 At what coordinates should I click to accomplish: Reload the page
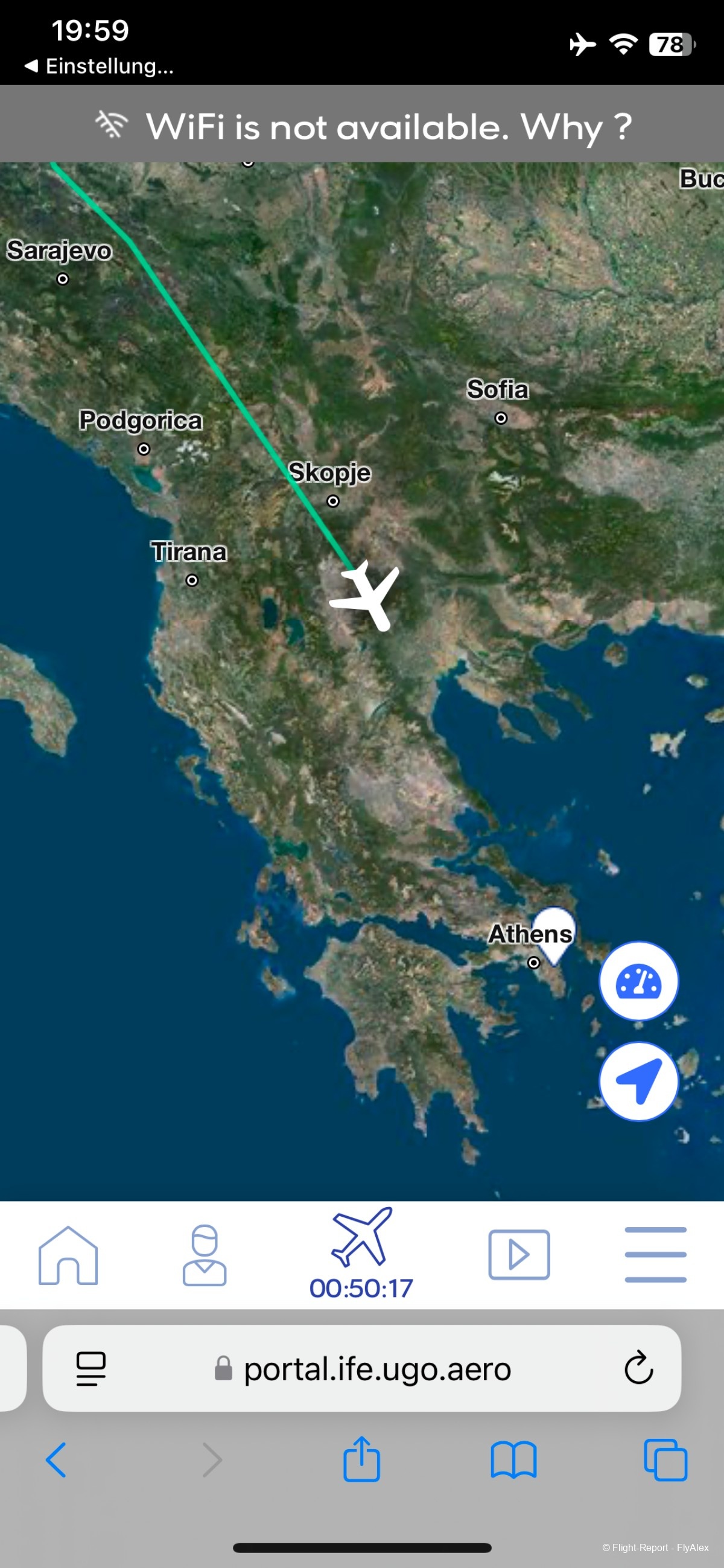(x=638, y=1368)
